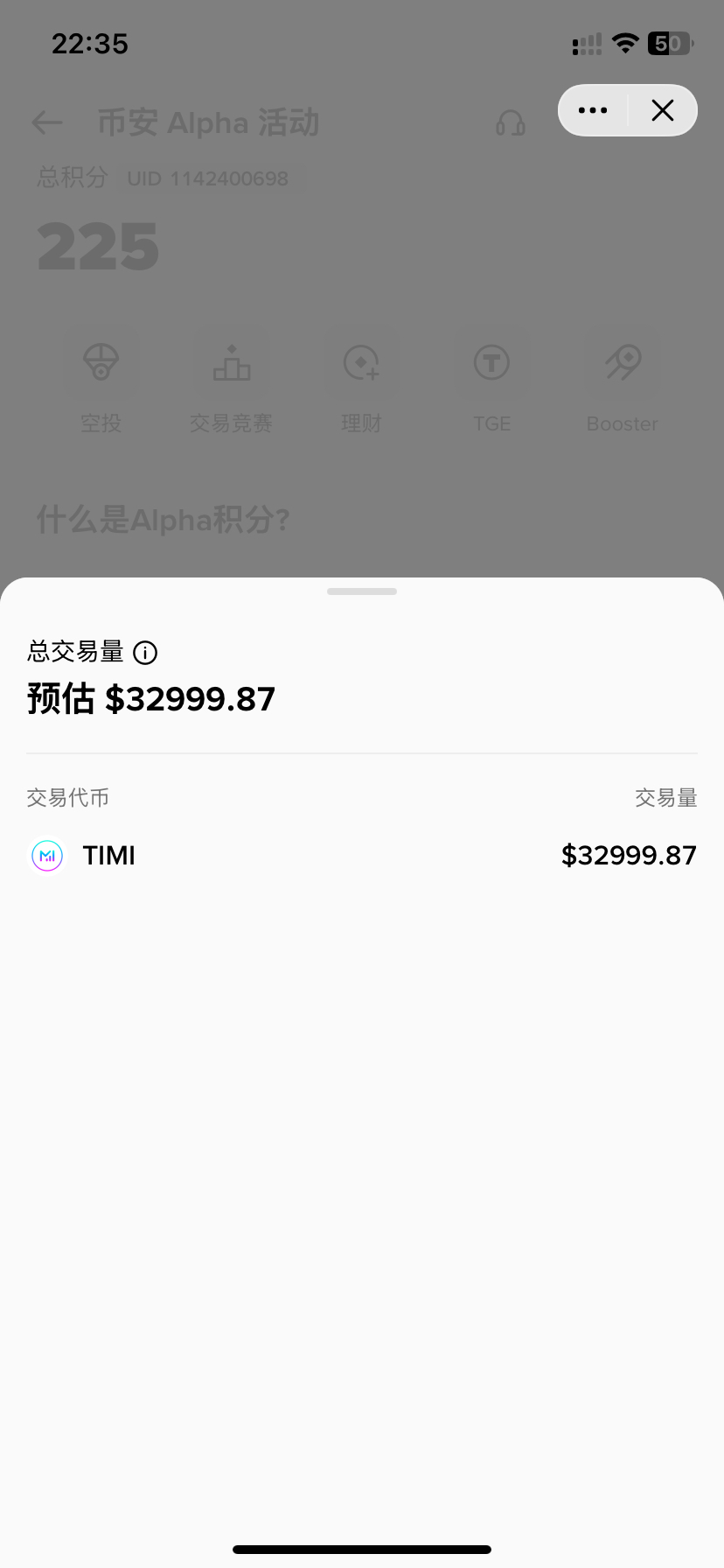Tap the sheet handle bar
The height and width of the screenshot is (1568, 724).
(362, 591)
